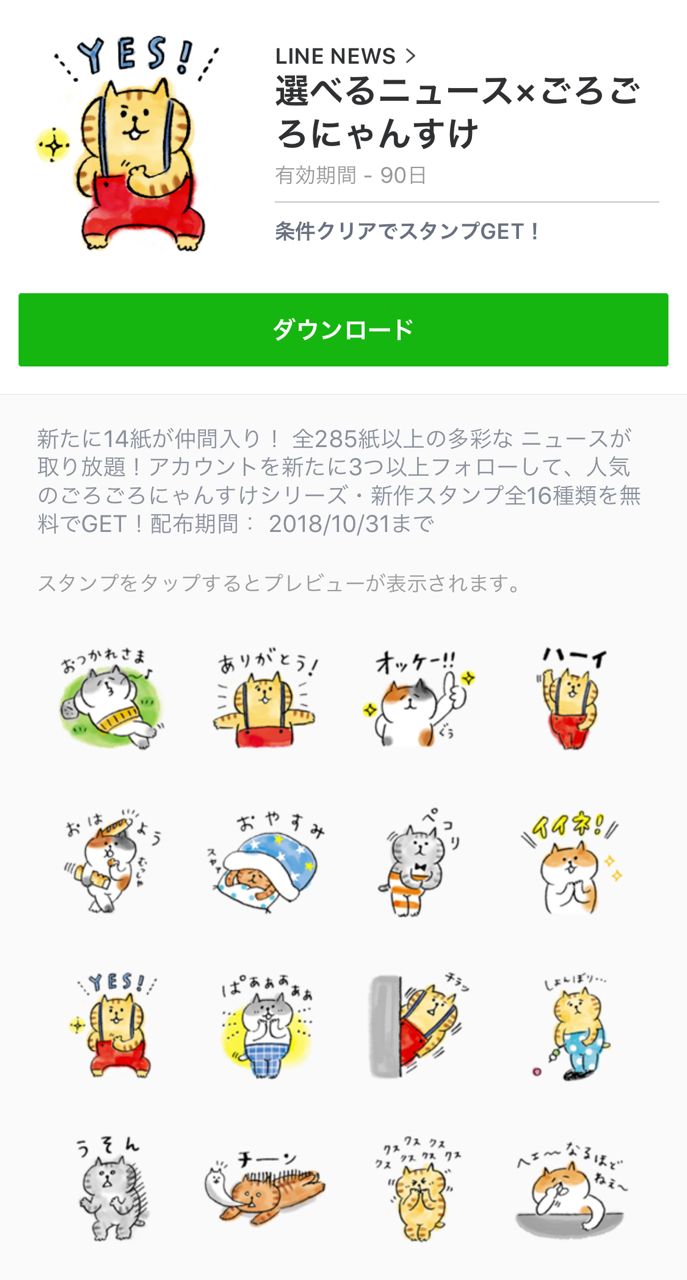Tap the green ダウンロード button

coord(343,330)
